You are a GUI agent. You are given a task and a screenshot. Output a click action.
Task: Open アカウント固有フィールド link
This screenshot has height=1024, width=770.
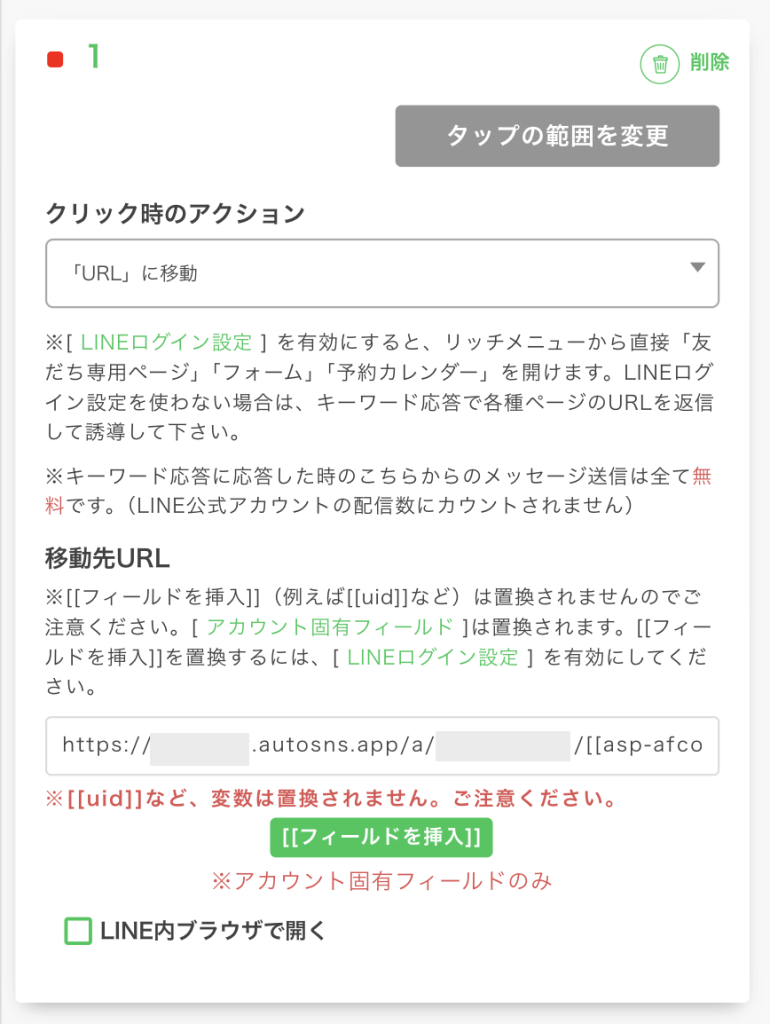pos(329,628)
